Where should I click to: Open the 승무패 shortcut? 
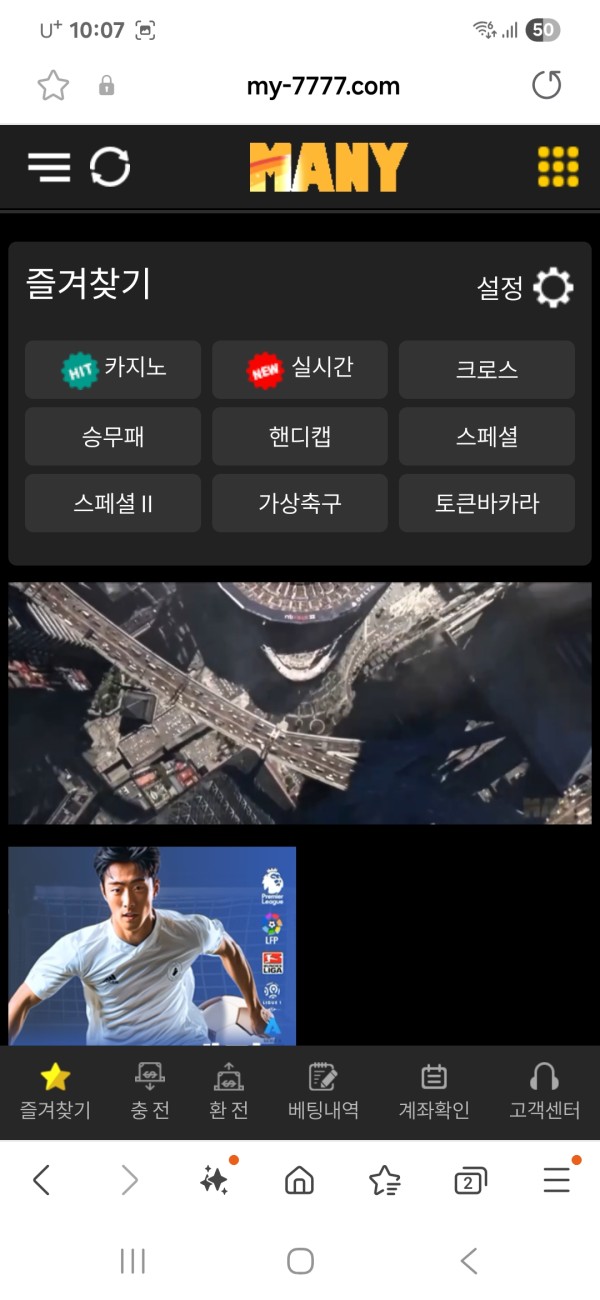pos(113,436)
